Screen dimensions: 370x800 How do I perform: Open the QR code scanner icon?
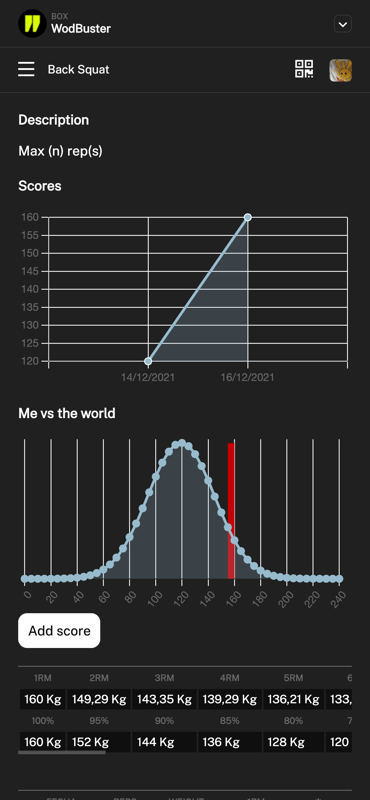304,69
